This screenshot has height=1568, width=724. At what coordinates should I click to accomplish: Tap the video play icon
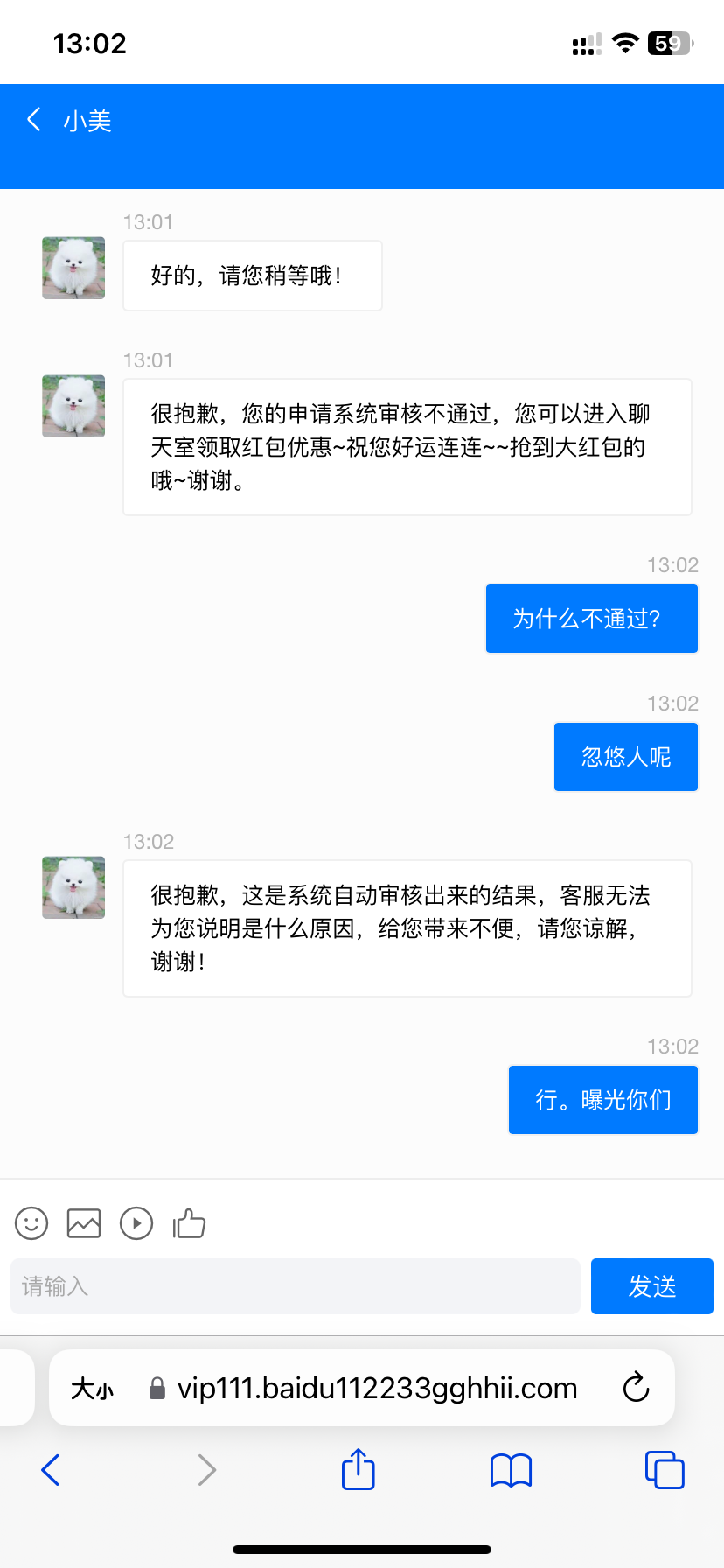point(136,1223)
